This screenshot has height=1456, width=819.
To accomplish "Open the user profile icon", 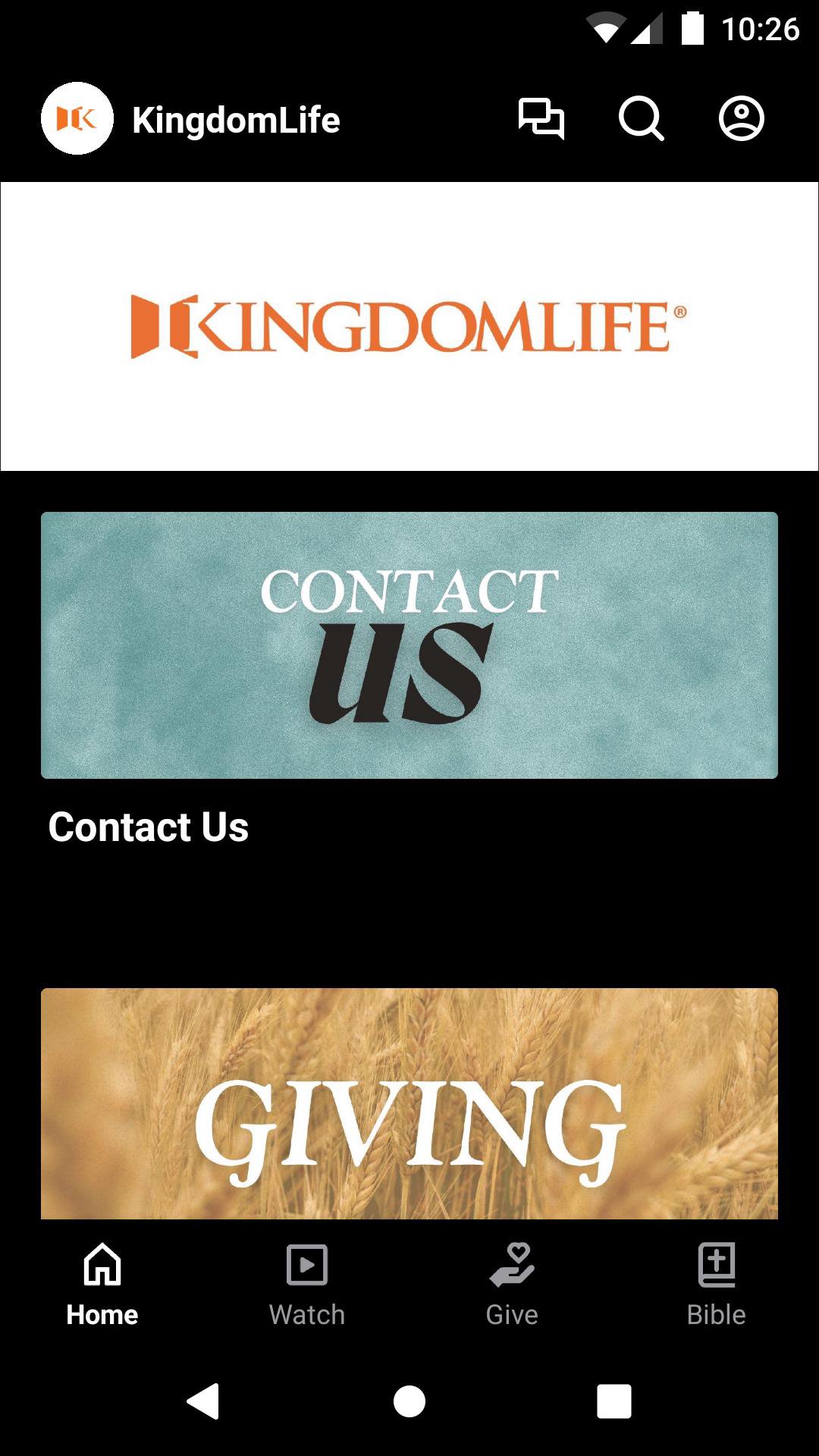I will 741,119.
